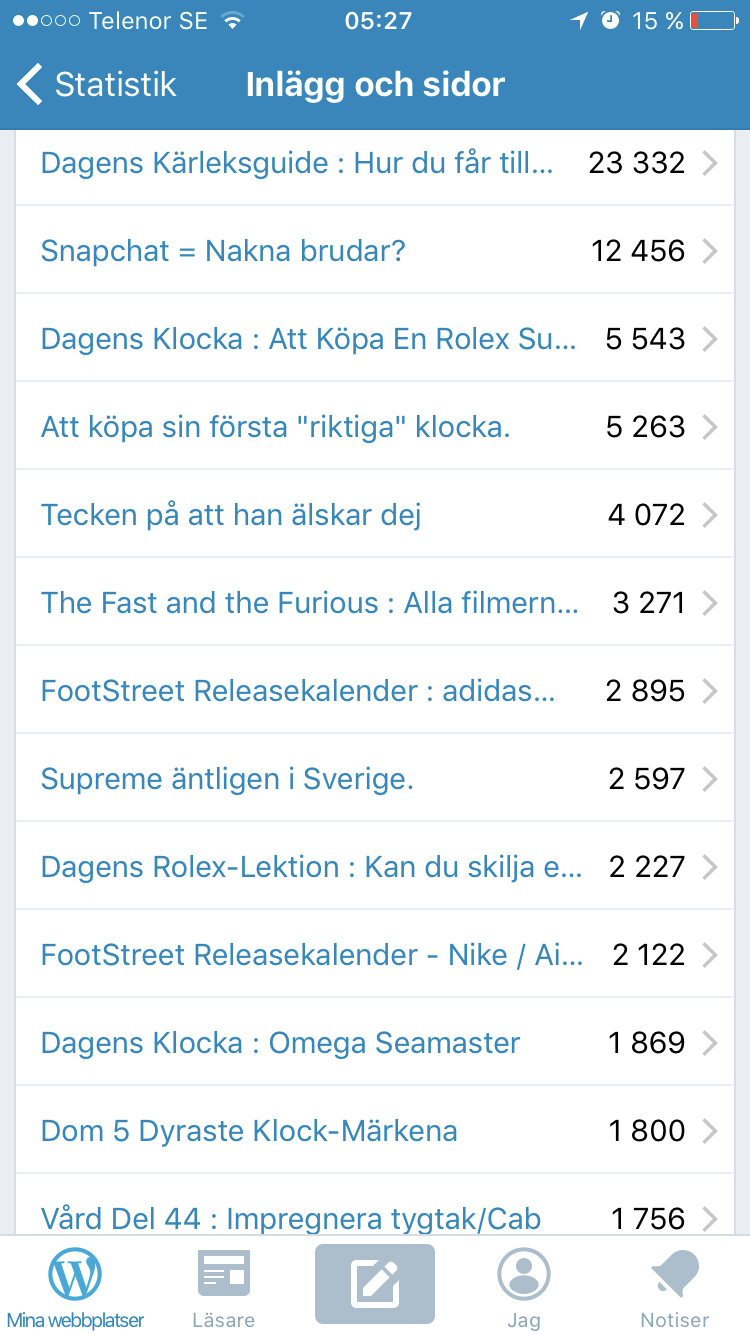750x1334 pixels.
Task: Open FootStreet Releasekalender: adidas entry
Action: click(x=375, y=690)
